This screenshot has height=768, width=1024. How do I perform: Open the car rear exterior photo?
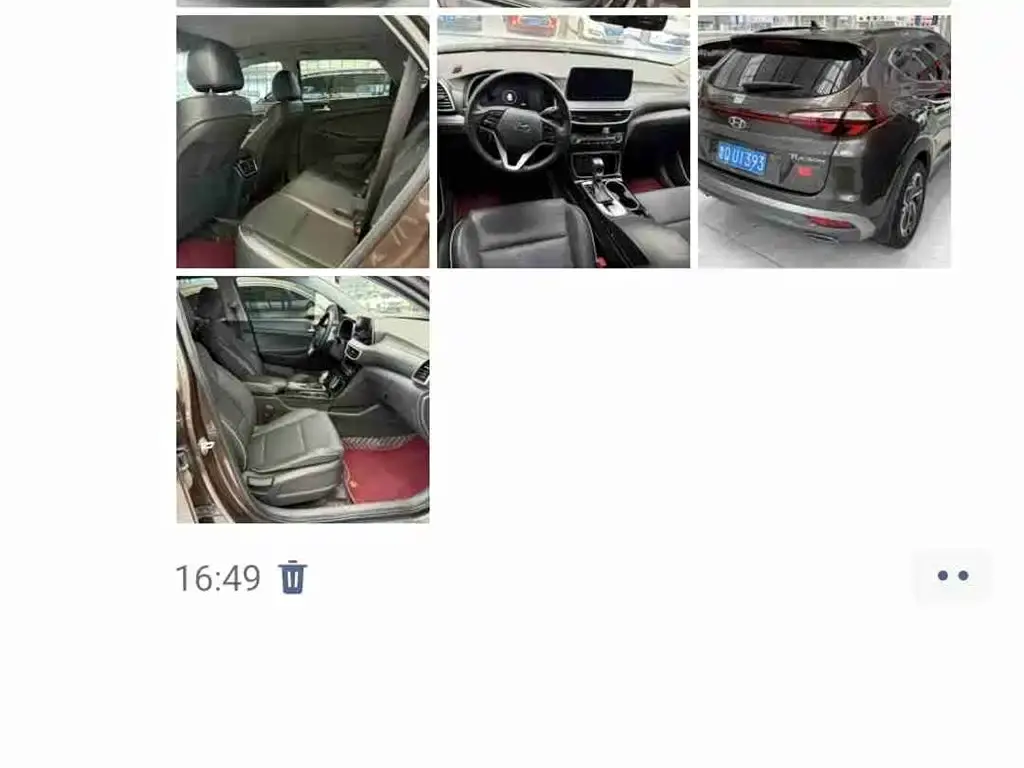pyautogui.click(x=824, y=141)
